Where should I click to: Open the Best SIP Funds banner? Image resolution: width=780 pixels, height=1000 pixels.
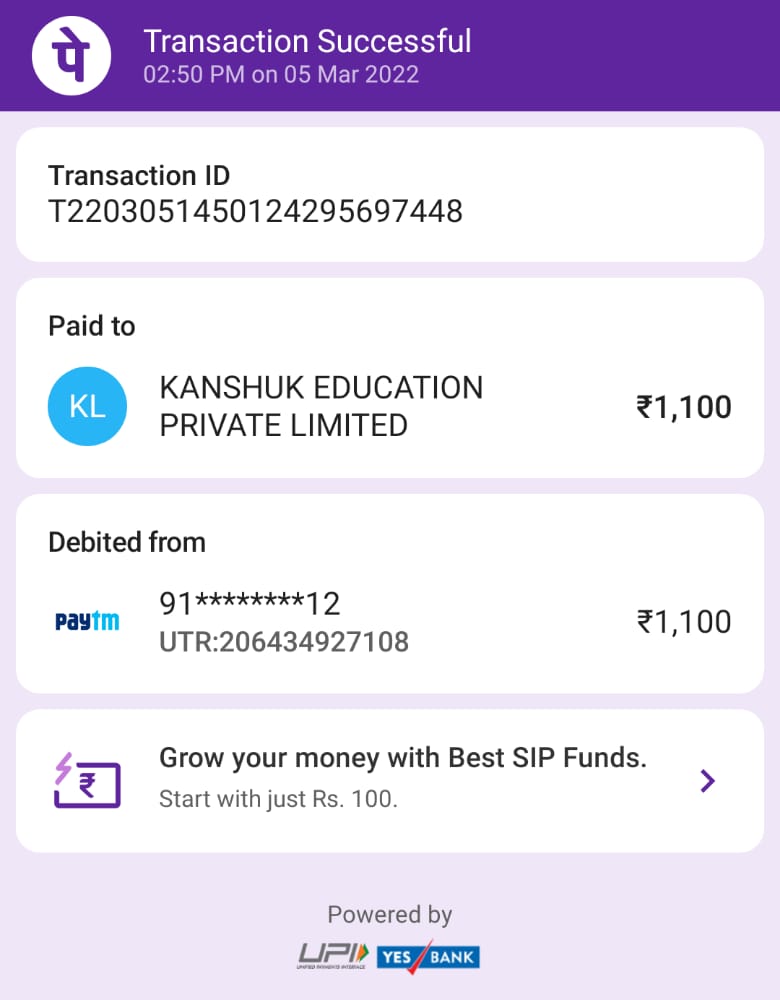pyautogui.click(x=390, y=781)
